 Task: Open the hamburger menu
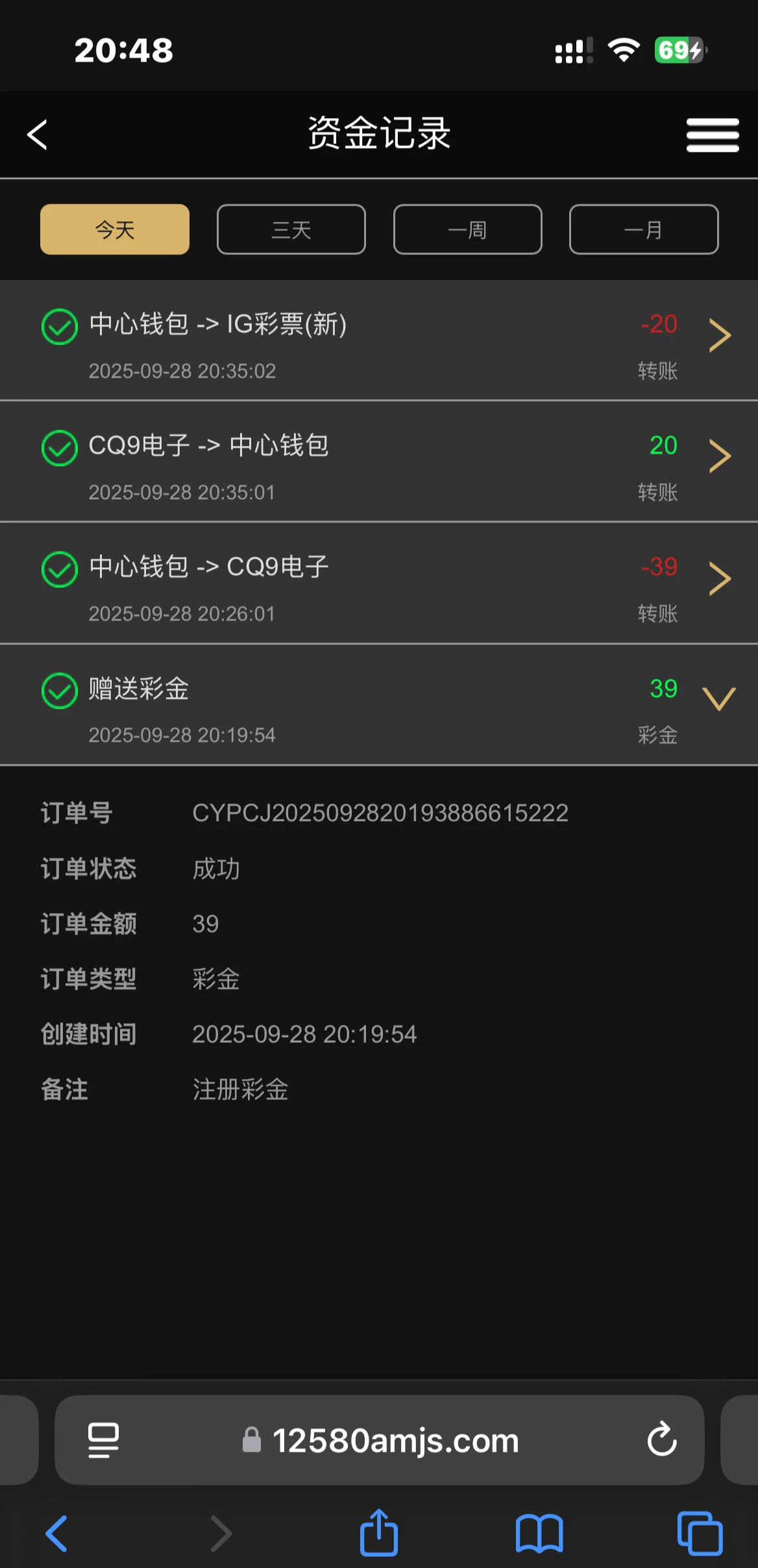coord(712,135)
